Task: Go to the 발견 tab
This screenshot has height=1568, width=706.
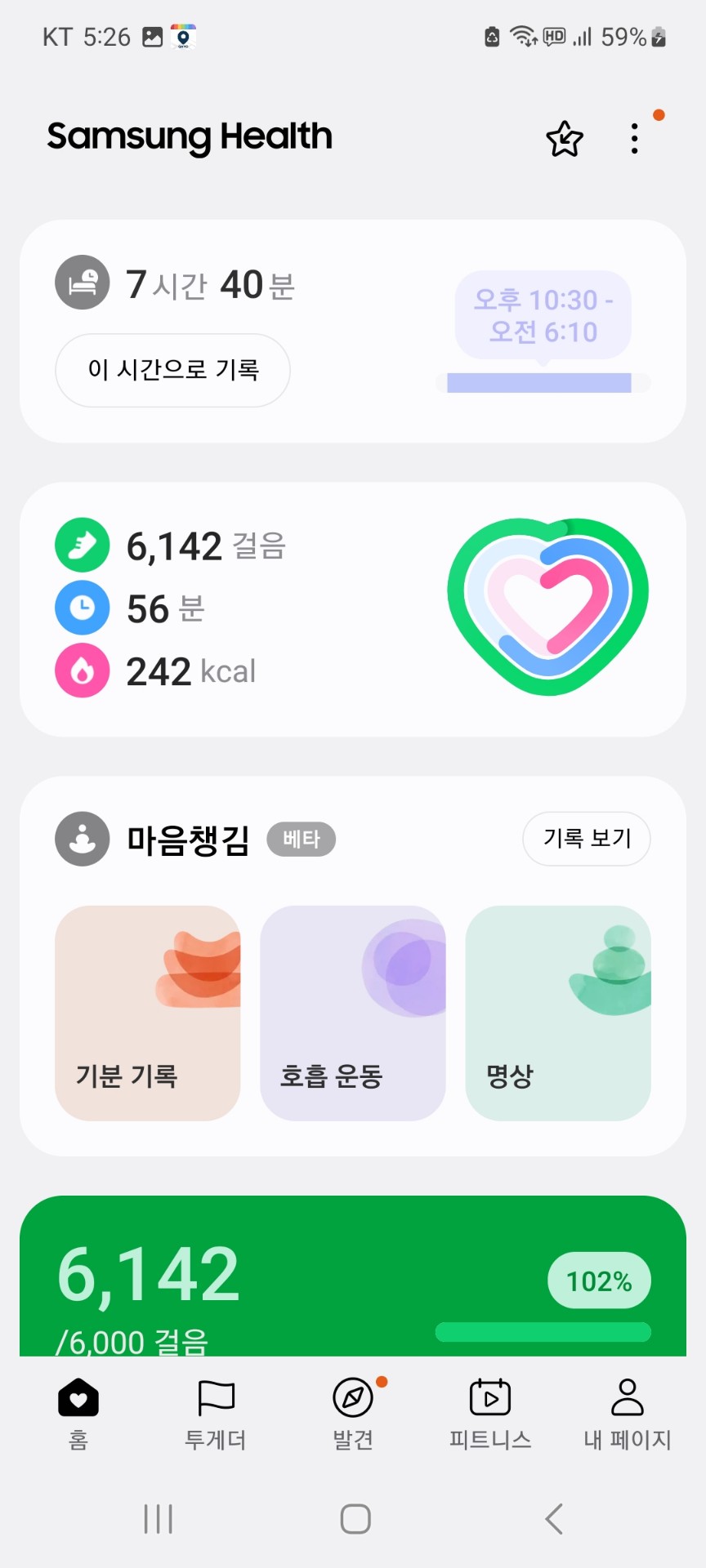Action: click(x=353, y=1414)
